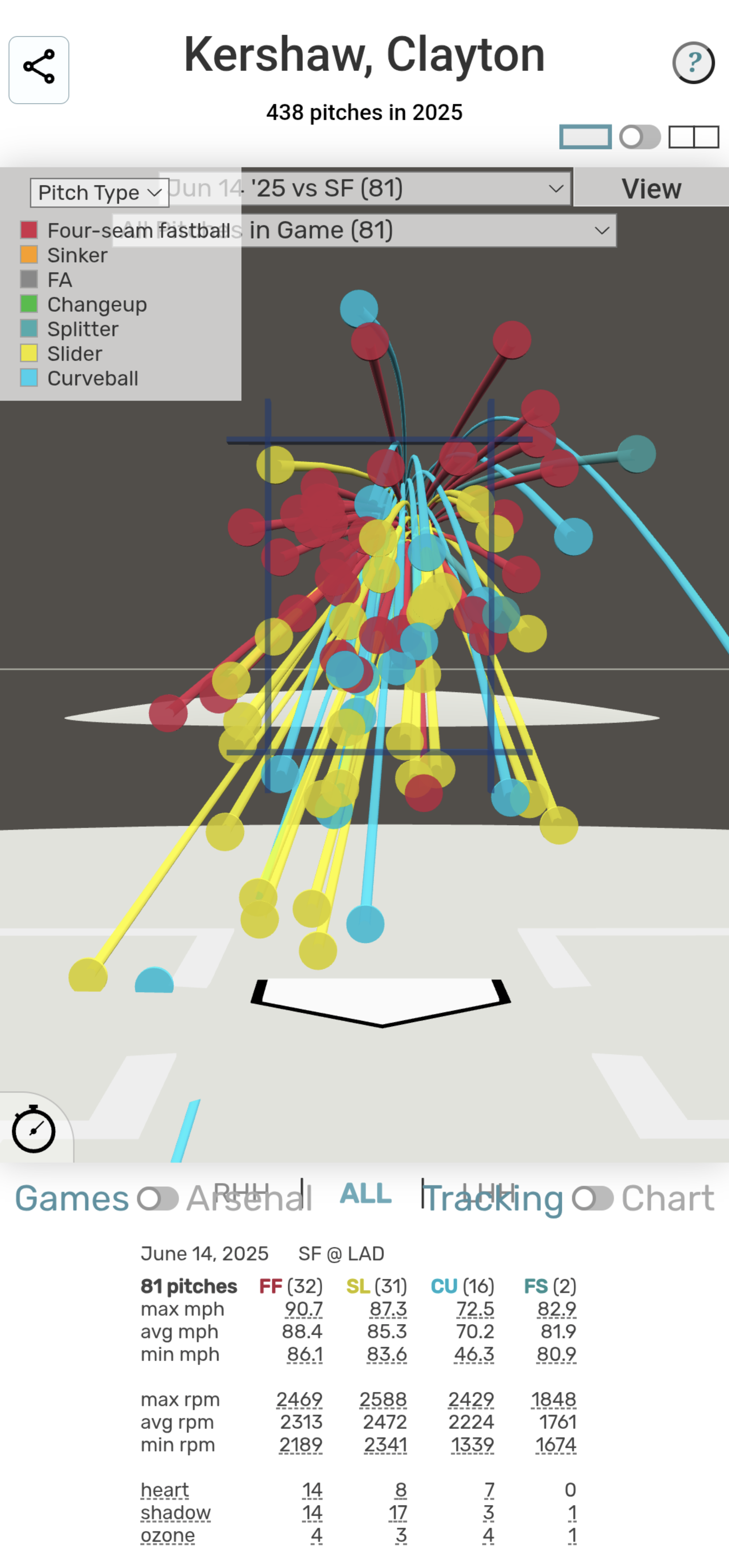
Task: Toggle the Games / Arsenal switch
Action: 157,1198
